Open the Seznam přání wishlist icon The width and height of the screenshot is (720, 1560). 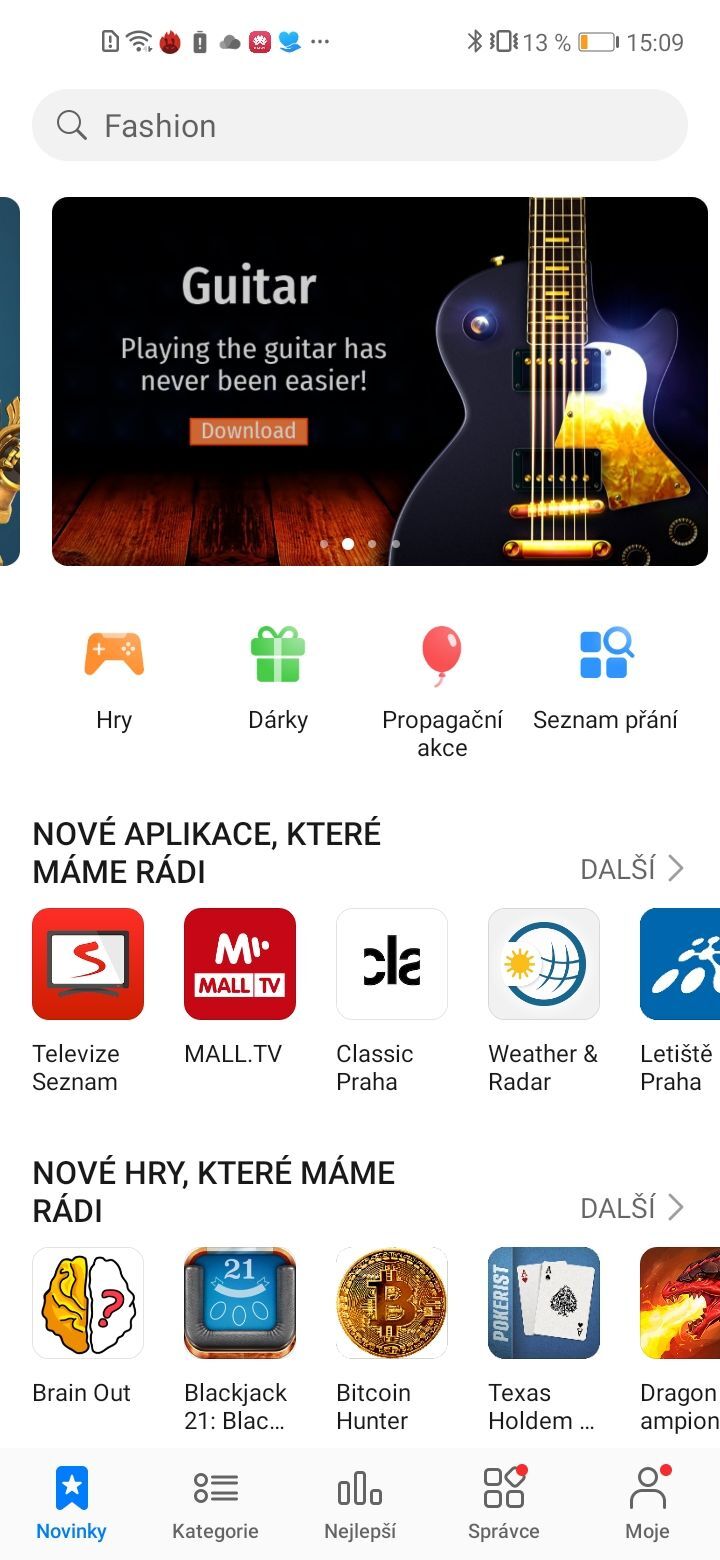click(x=605, y=654)
